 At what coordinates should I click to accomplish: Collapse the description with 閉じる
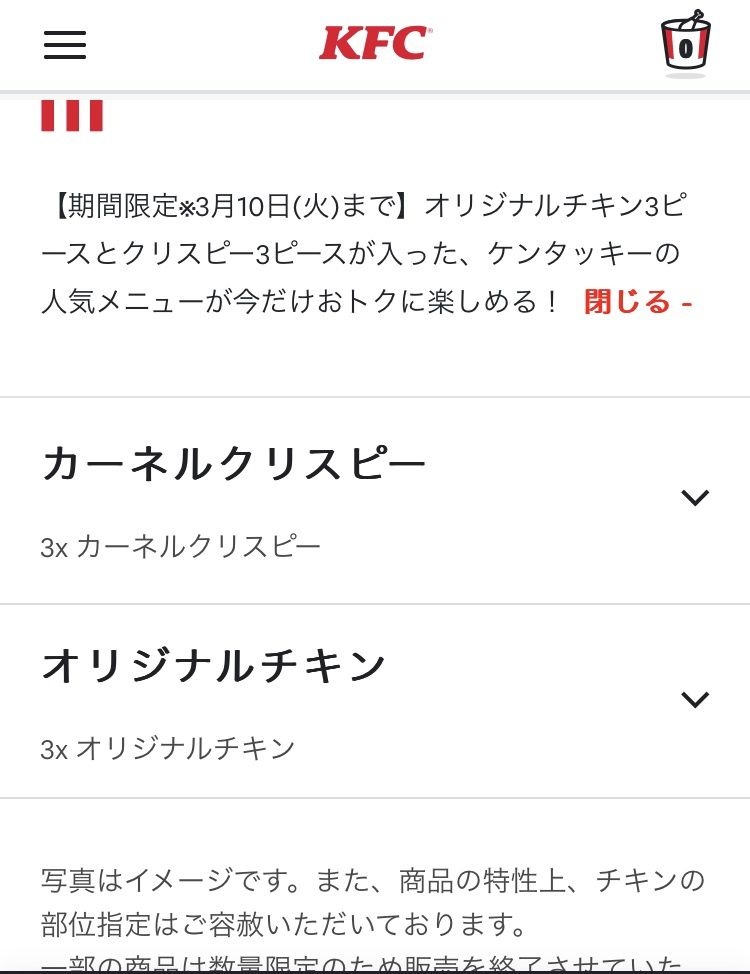(x=638, y=303)
